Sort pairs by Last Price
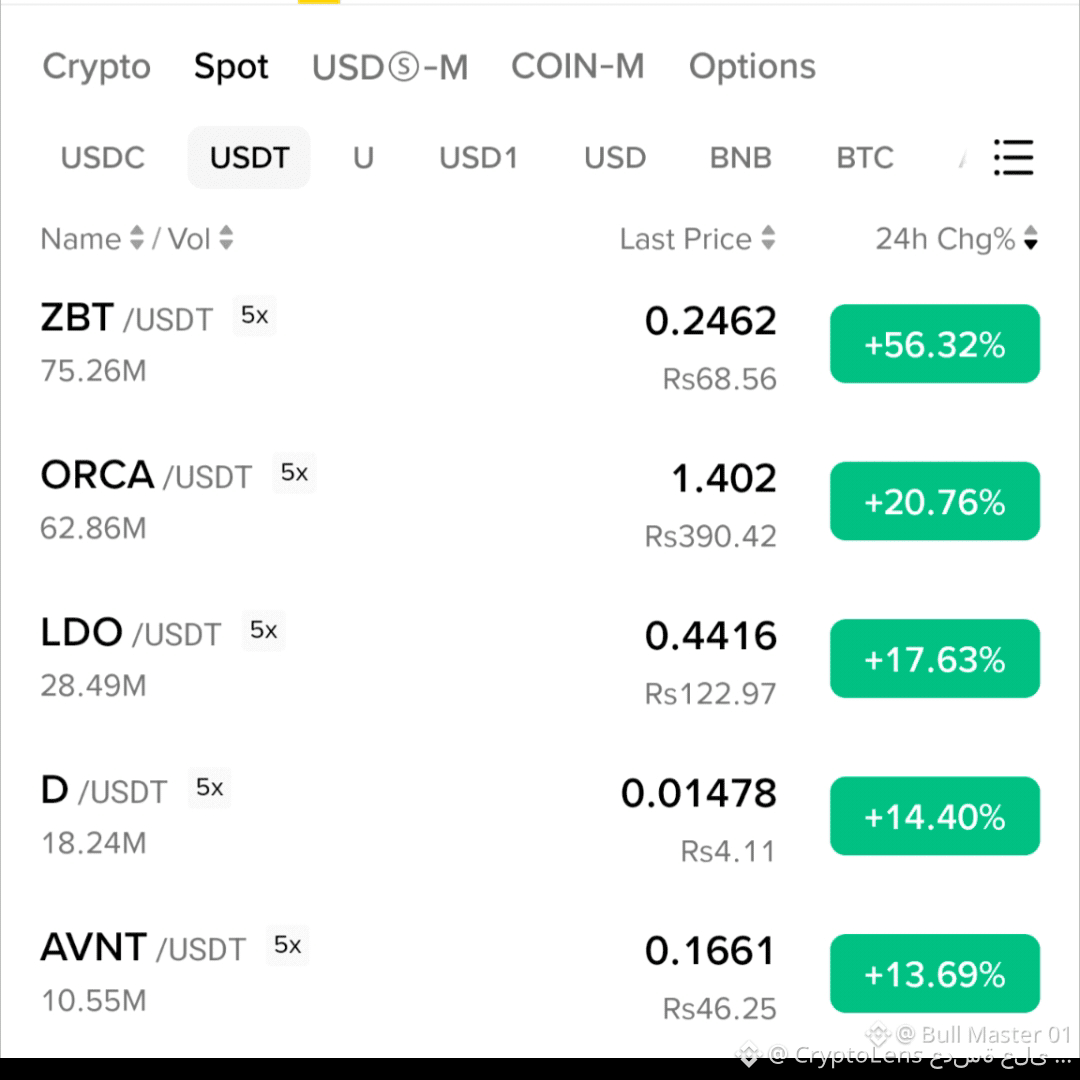The width and height of the screenshot is (1080, 1080). [698, 239]
